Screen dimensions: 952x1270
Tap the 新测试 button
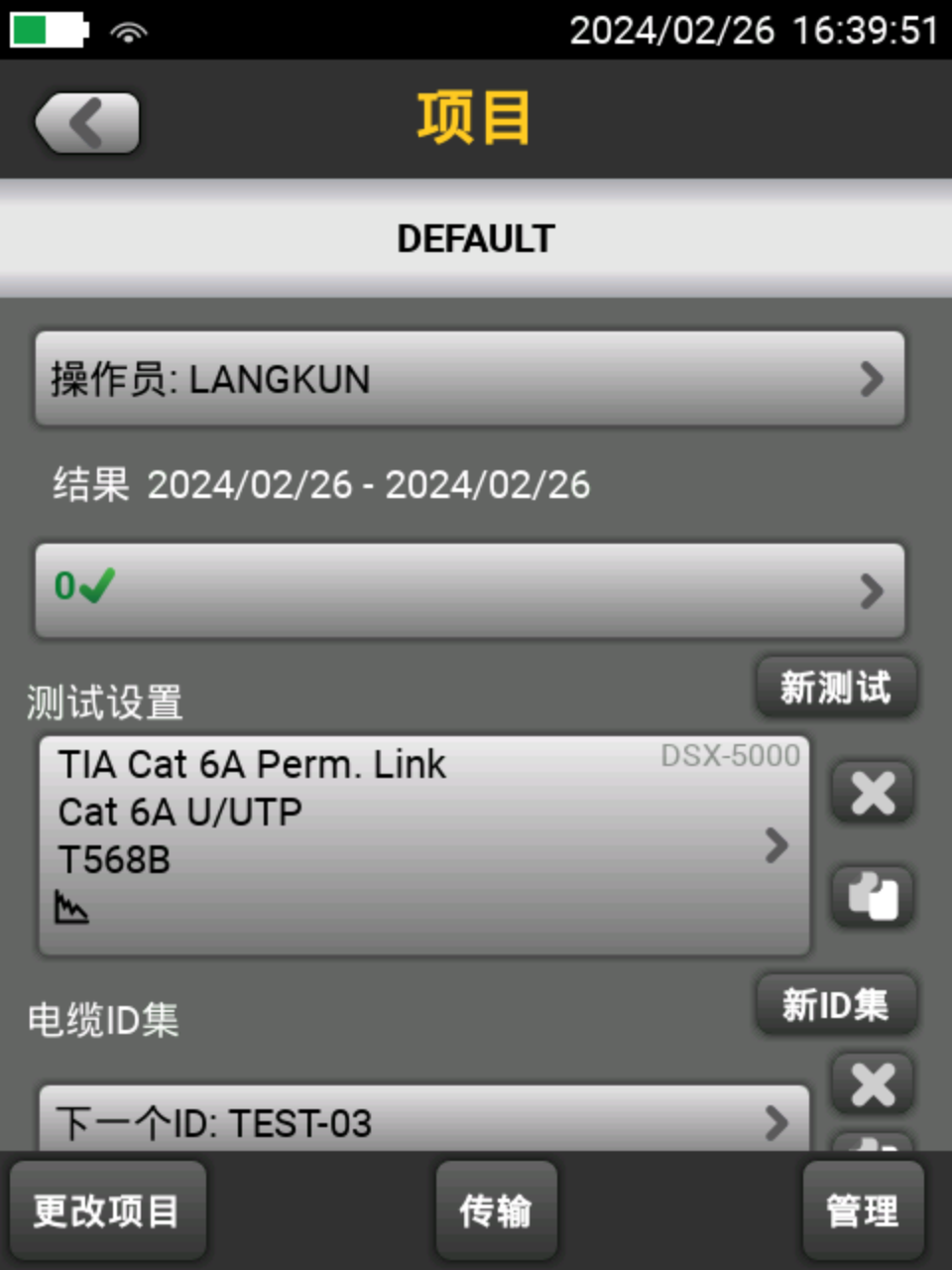pyautogui.click(x=835, y=687)
